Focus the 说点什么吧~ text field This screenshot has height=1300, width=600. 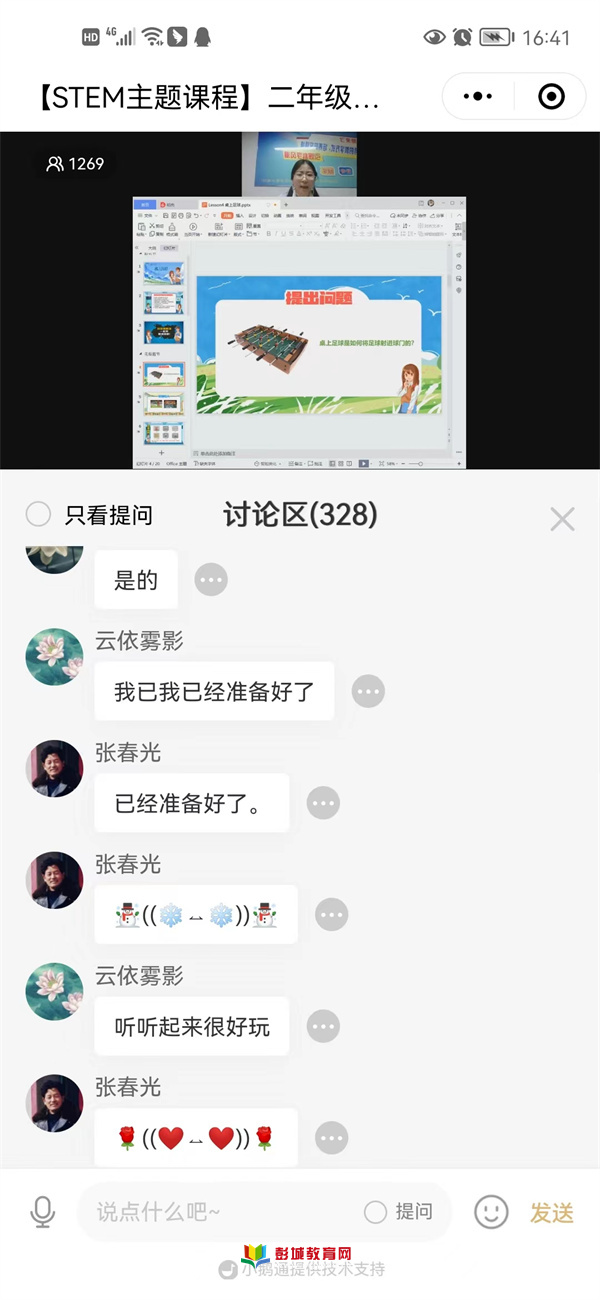tap(220, 1213)
